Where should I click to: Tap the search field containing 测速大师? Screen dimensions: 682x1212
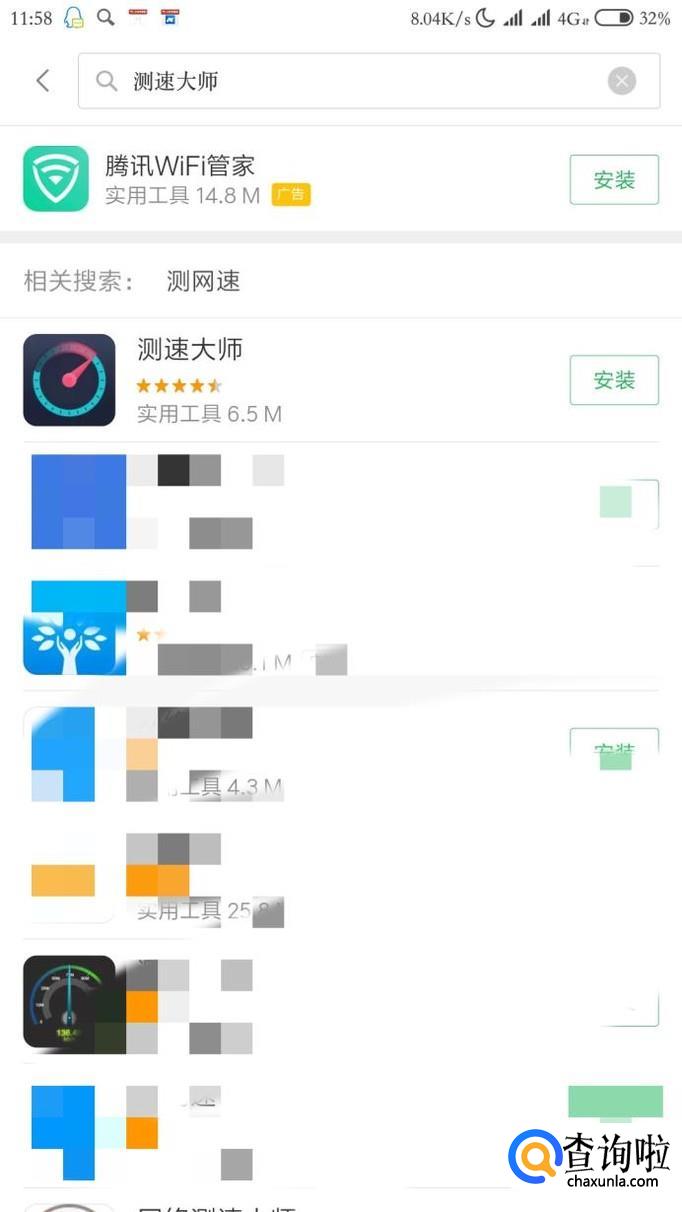click(369, 81)
